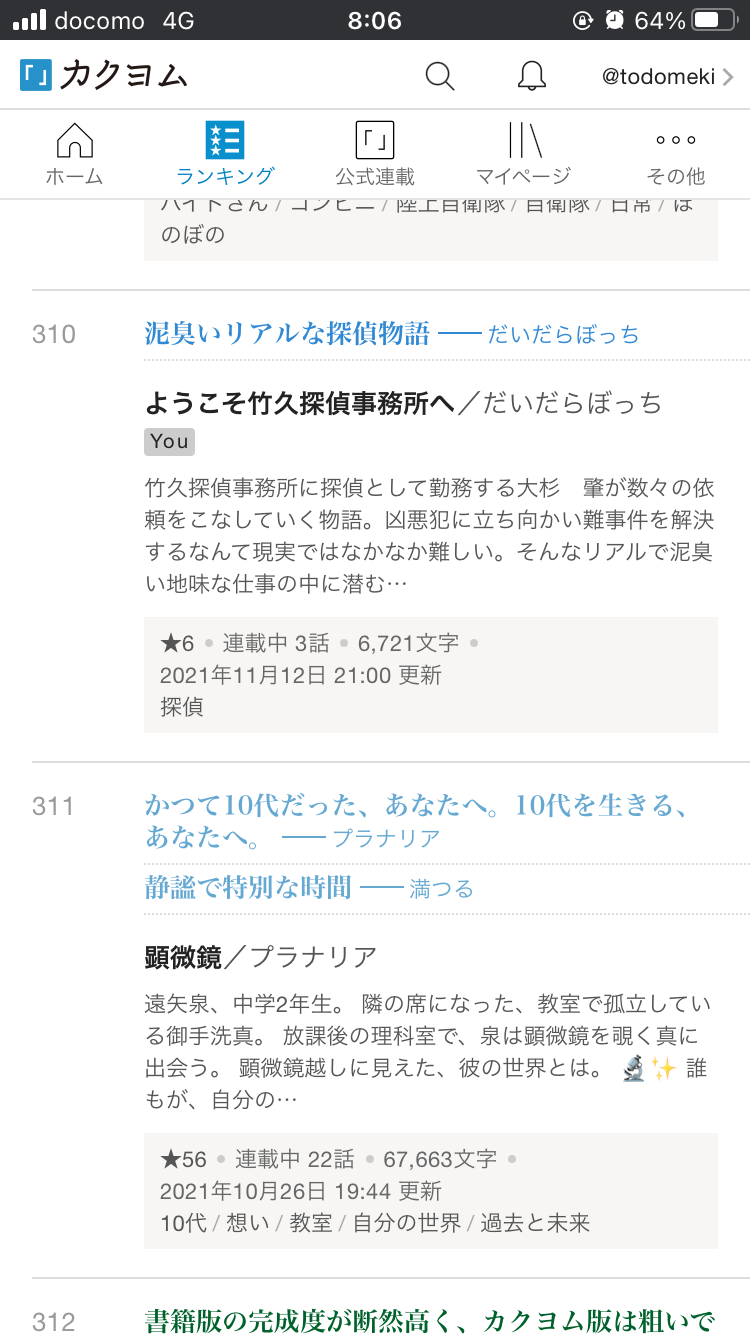Open the 公式連載 tab

click(375, 155)
